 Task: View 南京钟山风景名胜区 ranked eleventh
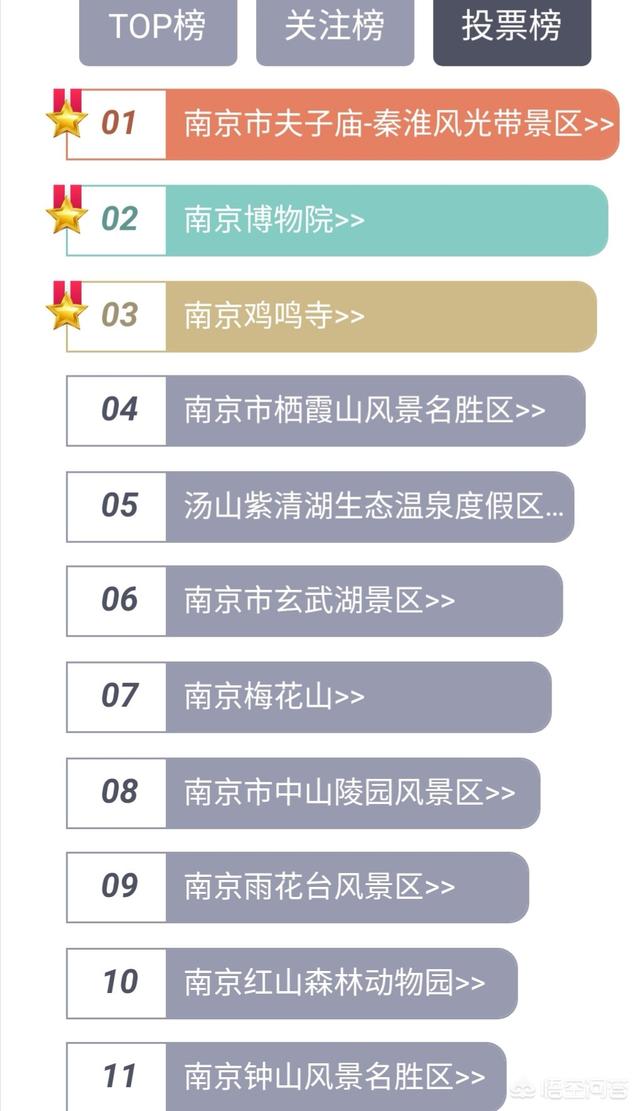(x=286, y=1077)
